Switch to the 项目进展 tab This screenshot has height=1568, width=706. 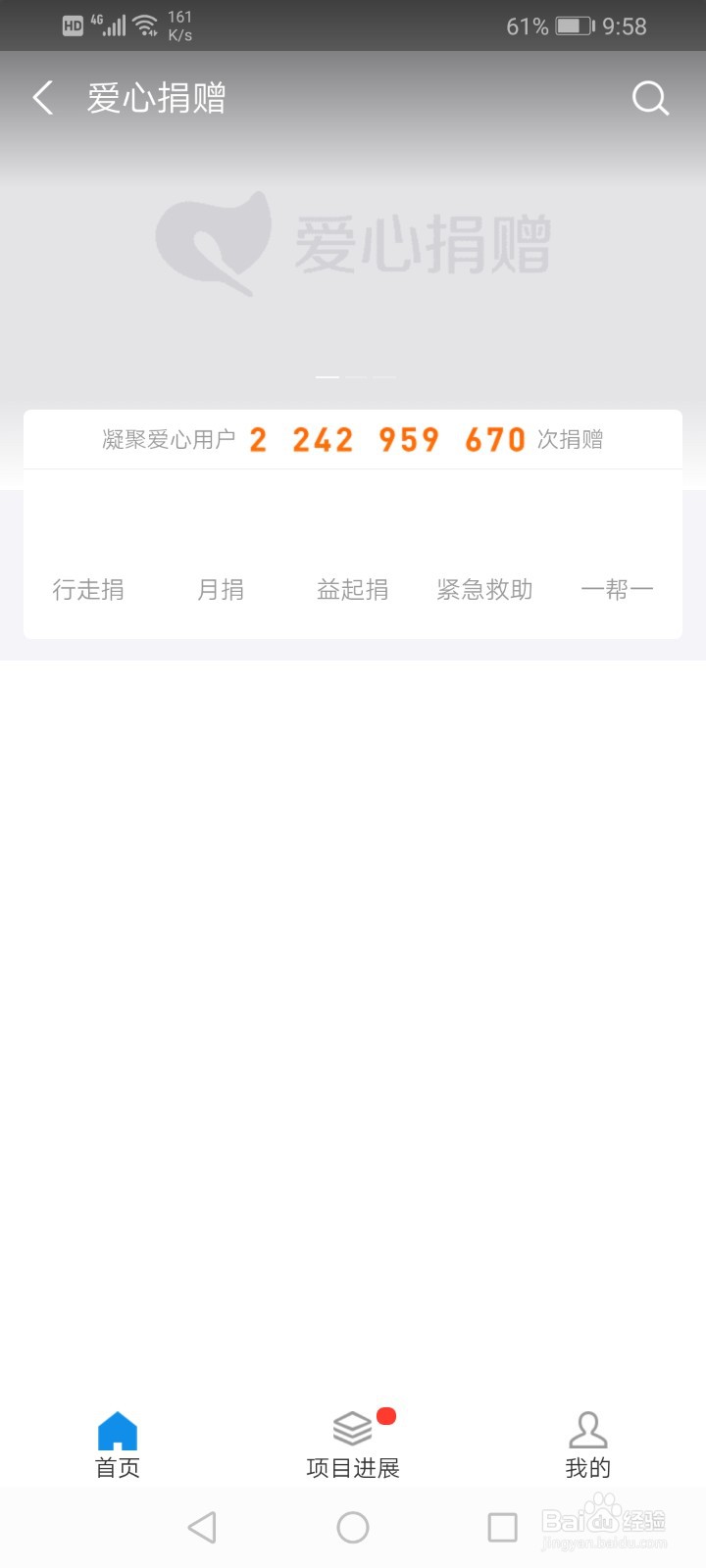tap(353, 1445)
